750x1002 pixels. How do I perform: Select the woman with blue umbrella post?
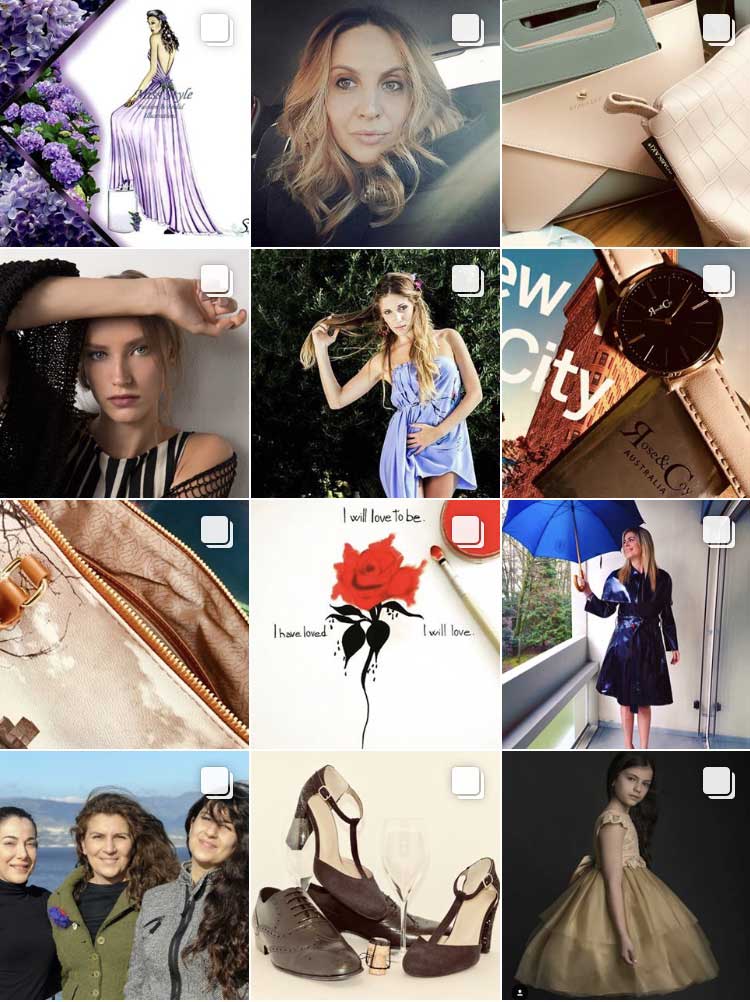click(x=625, y=624)
